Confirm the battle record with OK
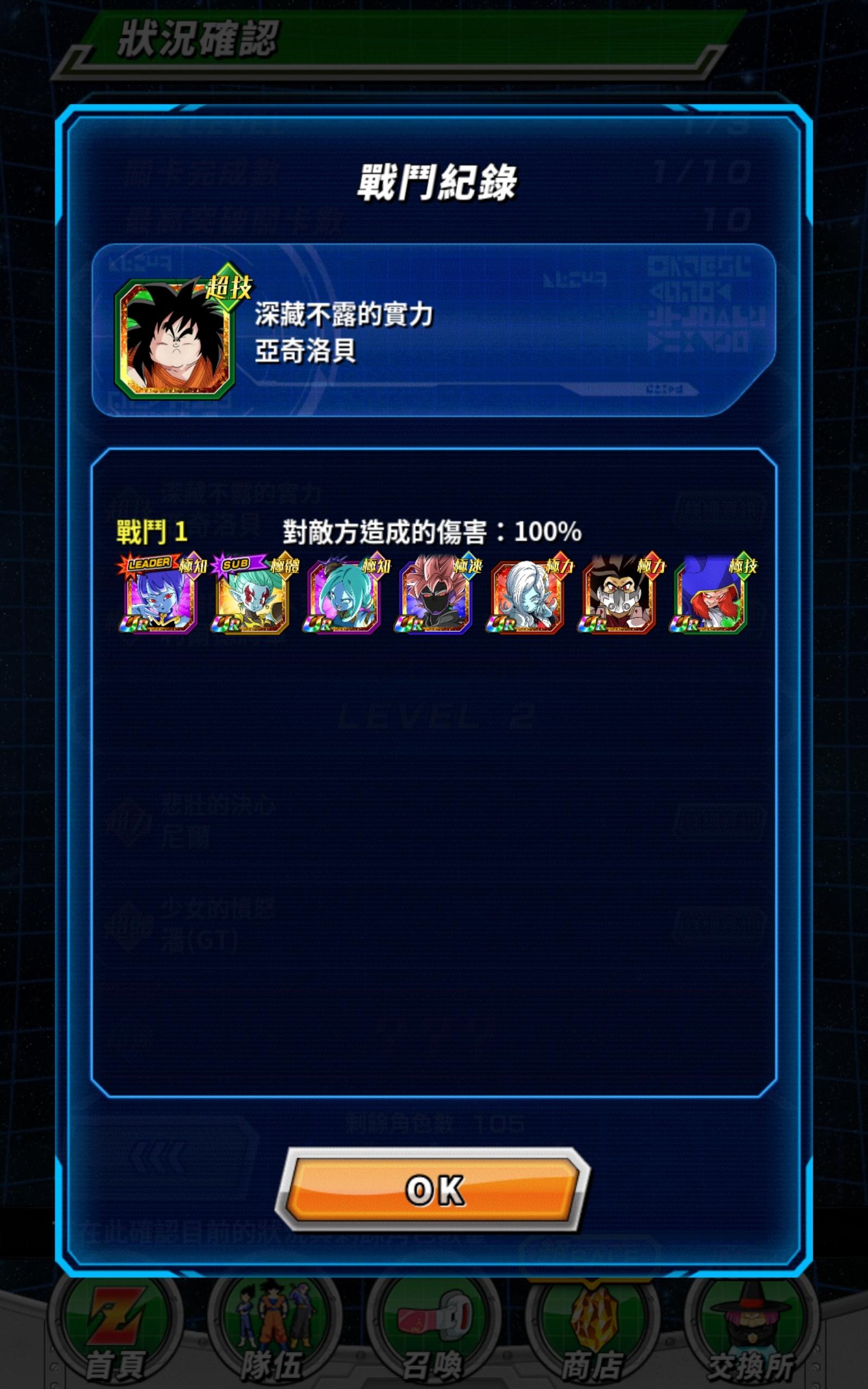Image resolution: width=868 pixels, height=1389 pixels. [433, 1190]
